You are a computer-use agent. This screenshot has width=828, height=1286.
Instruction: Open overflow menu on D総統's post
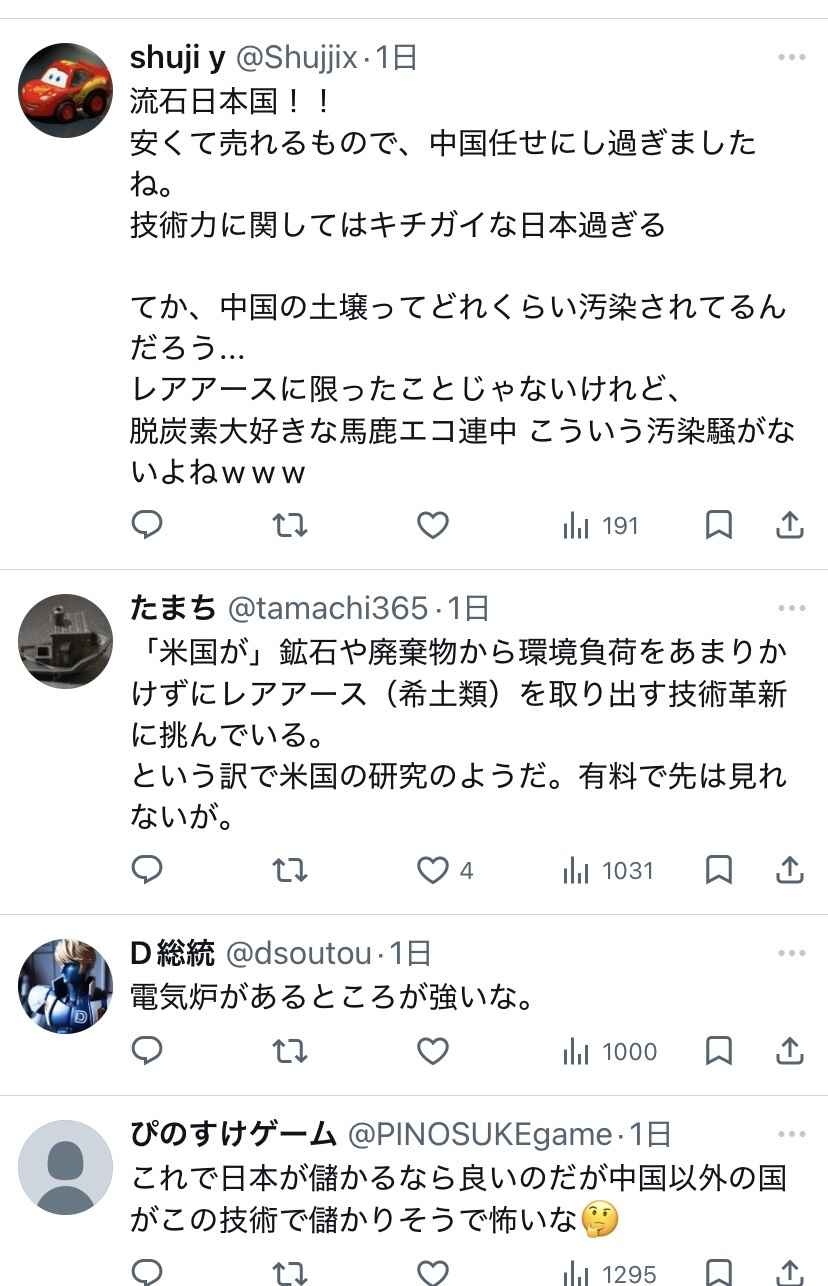pyautogui.click(x=791, y=953)
